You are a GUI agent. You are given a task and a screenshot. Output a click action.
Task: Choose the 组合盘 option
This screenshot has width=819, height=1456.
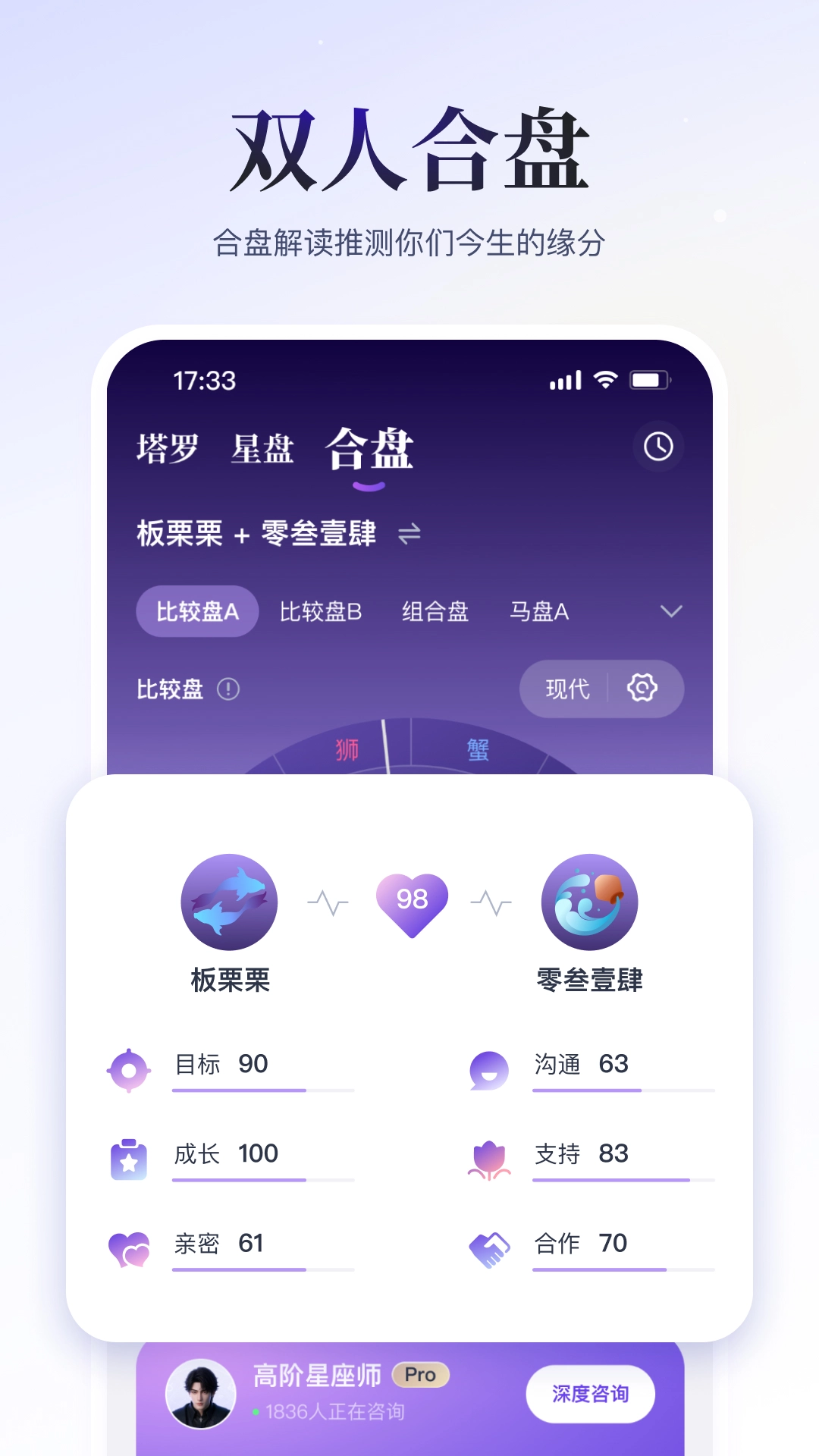point(436,611)
